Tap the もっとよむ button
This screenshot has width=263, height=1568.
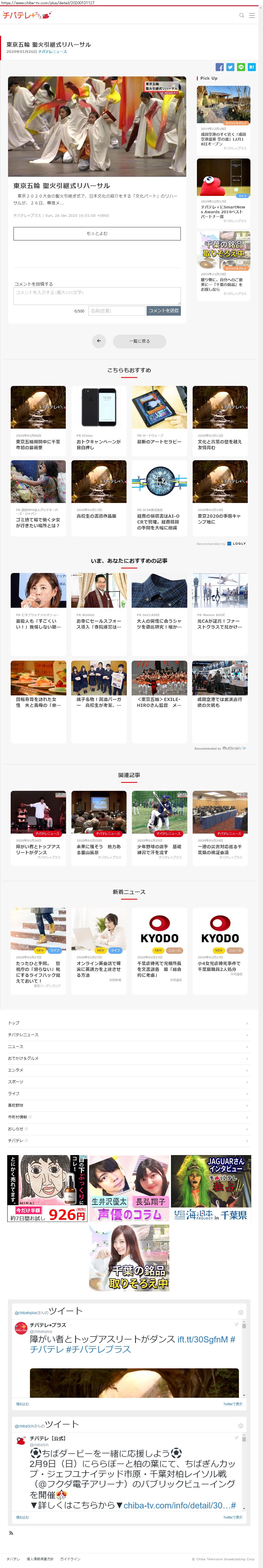[97, 233]
